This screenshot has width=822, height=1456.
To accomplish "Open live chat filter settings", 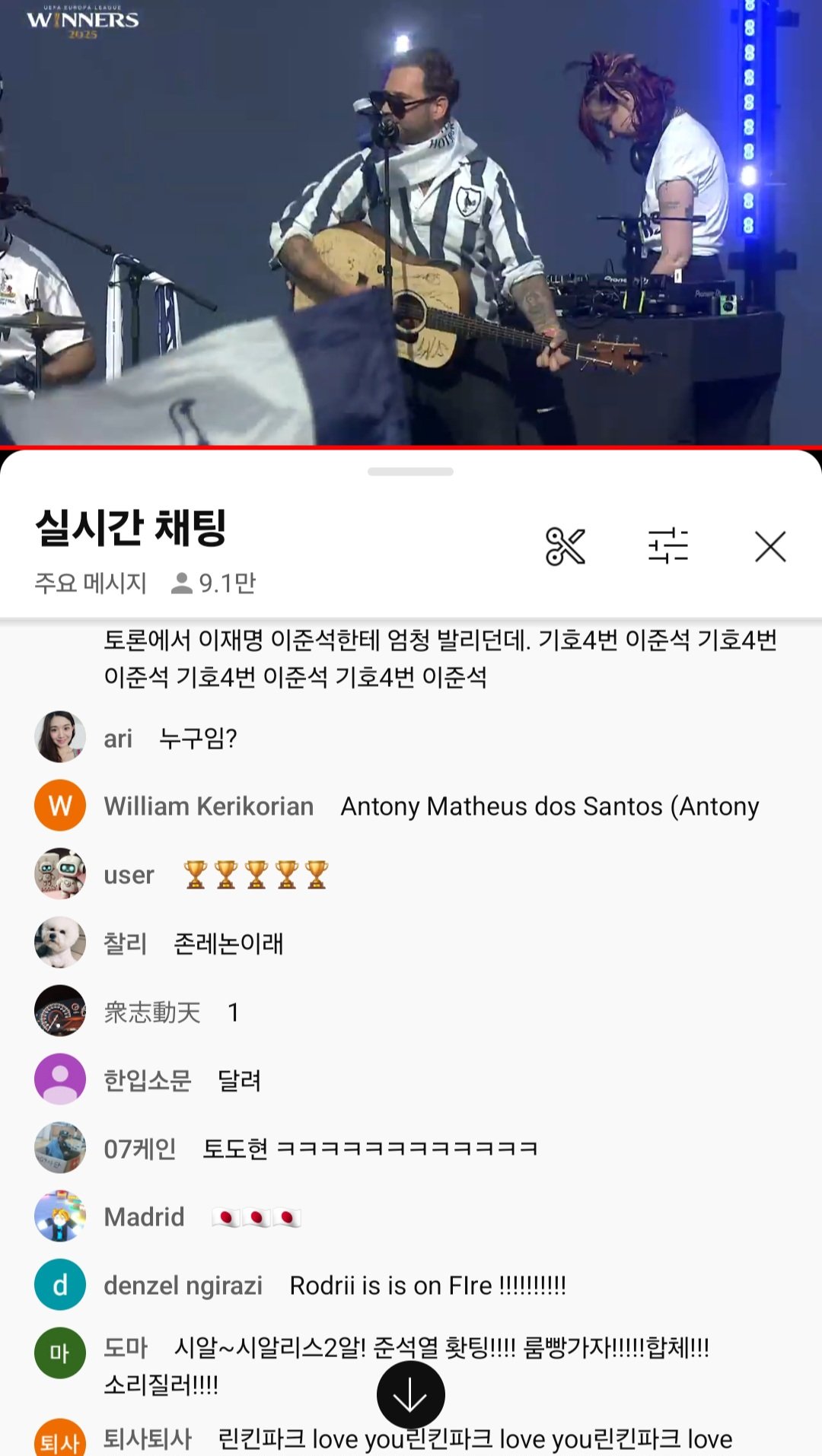I will (667, 546).
